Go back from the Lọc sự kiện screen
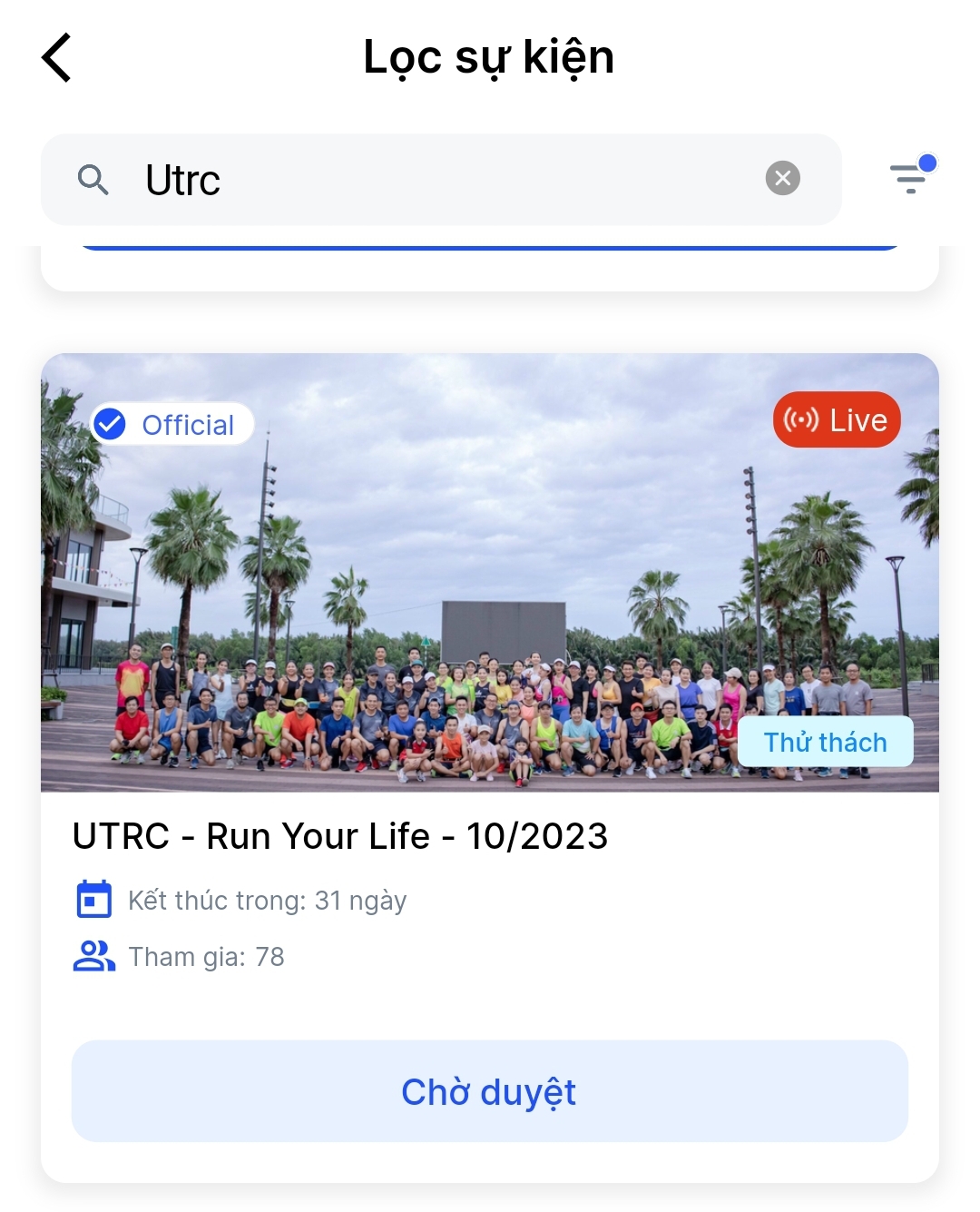Screen dimensions: 980x1212 point(56,58)
